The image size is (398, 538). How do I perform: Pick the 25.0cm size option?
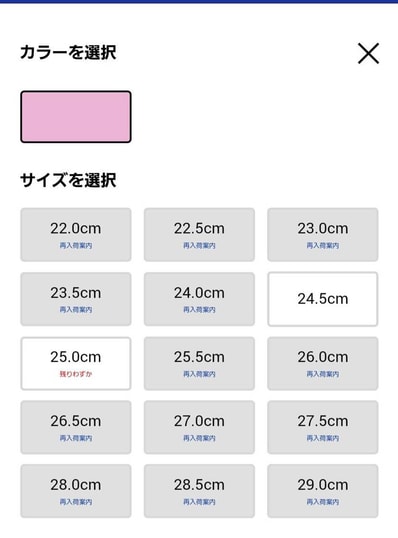(x=76, y=363)
